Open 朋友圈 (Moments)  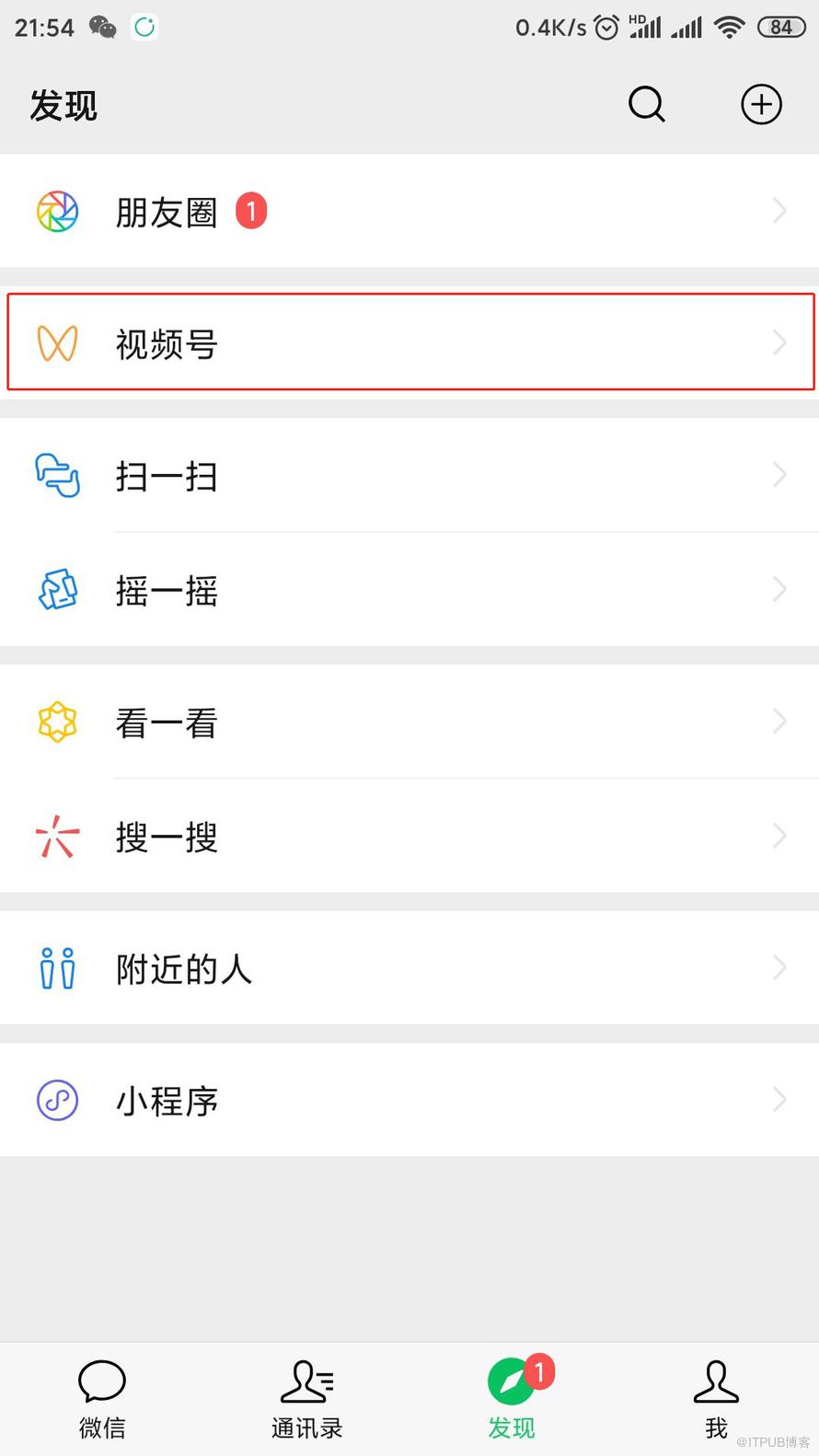click(x=409, y=212)
